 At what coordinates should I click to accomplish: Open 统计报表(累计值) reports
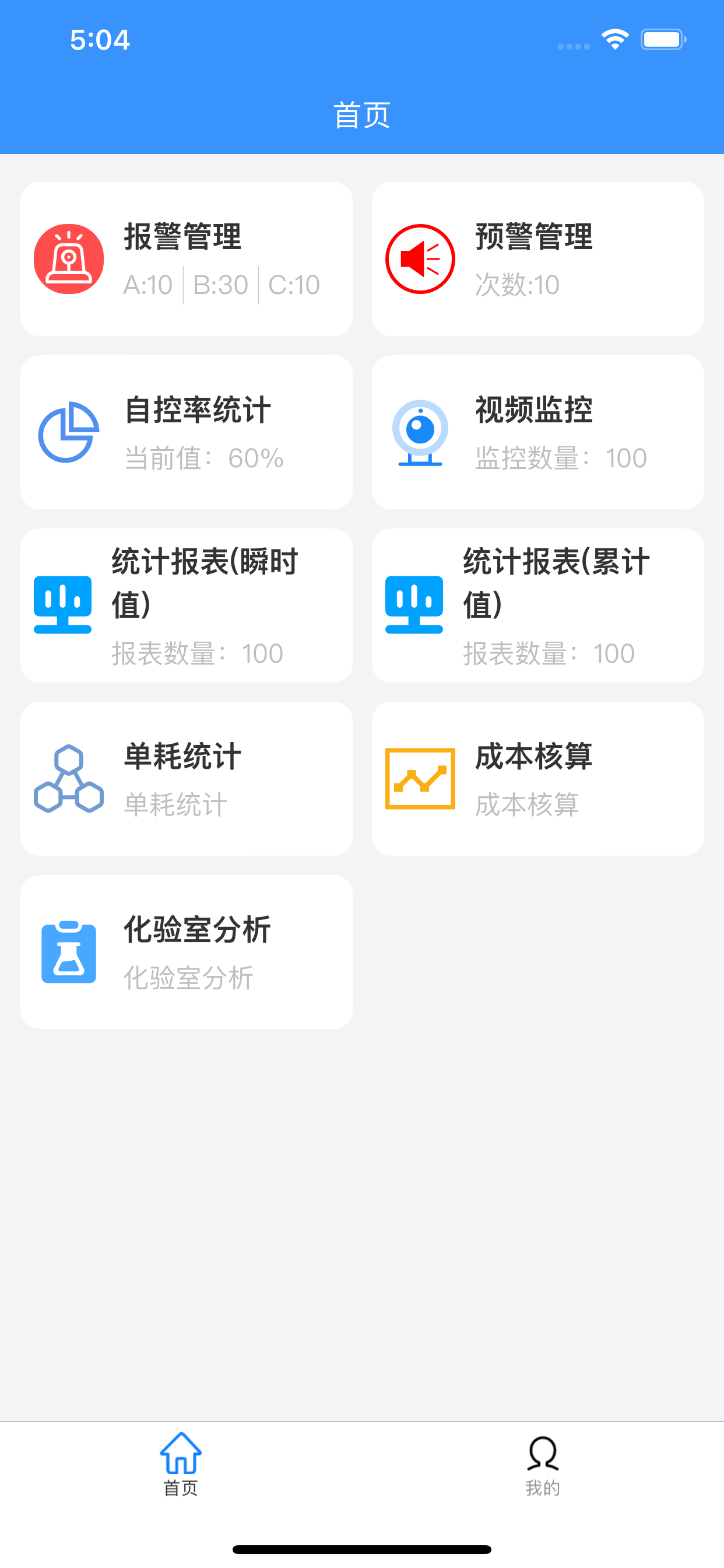click(x=538, y=605)
